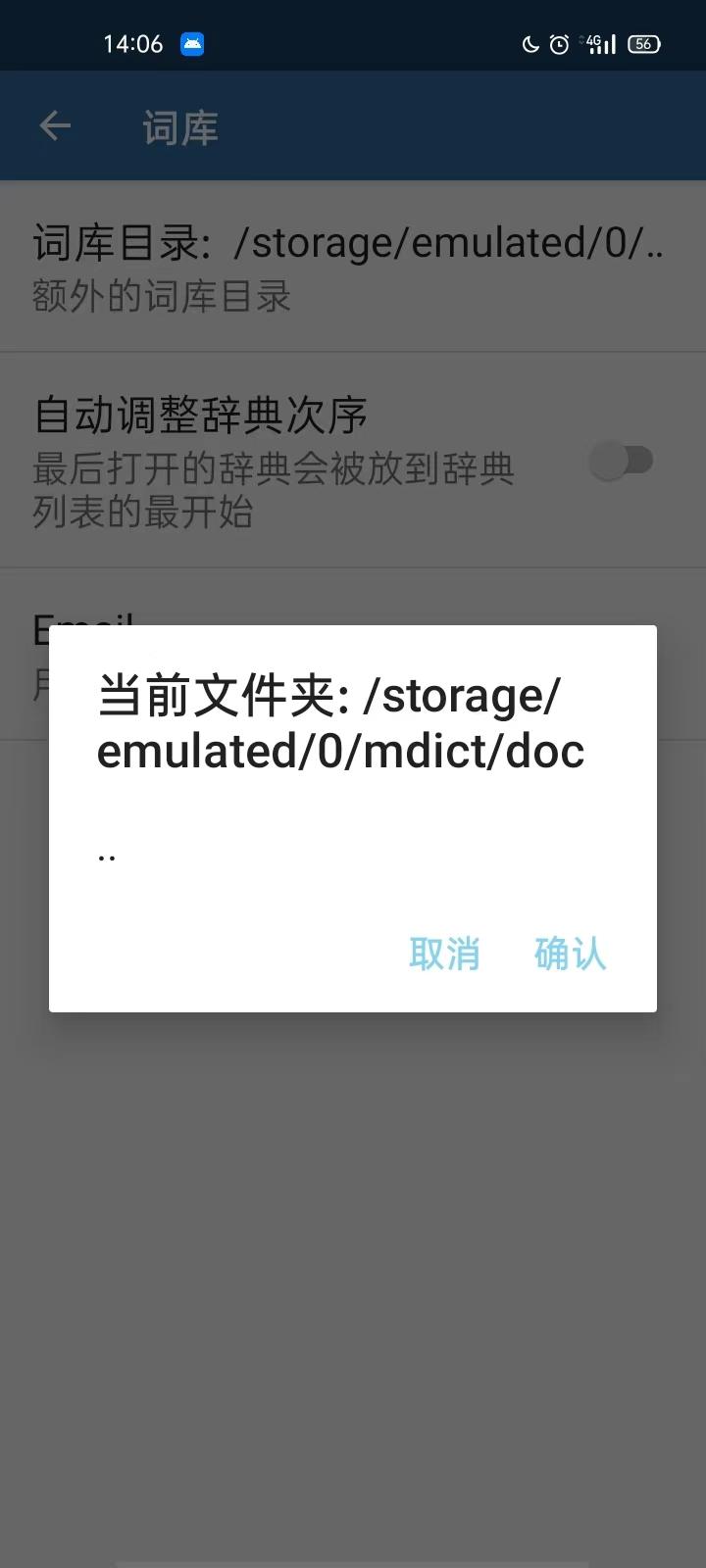Viewport: 706px width, 1568px height.
Task: Tap the battery indicator showing 56
Action: pyautogui.click(x=642, y=45)
